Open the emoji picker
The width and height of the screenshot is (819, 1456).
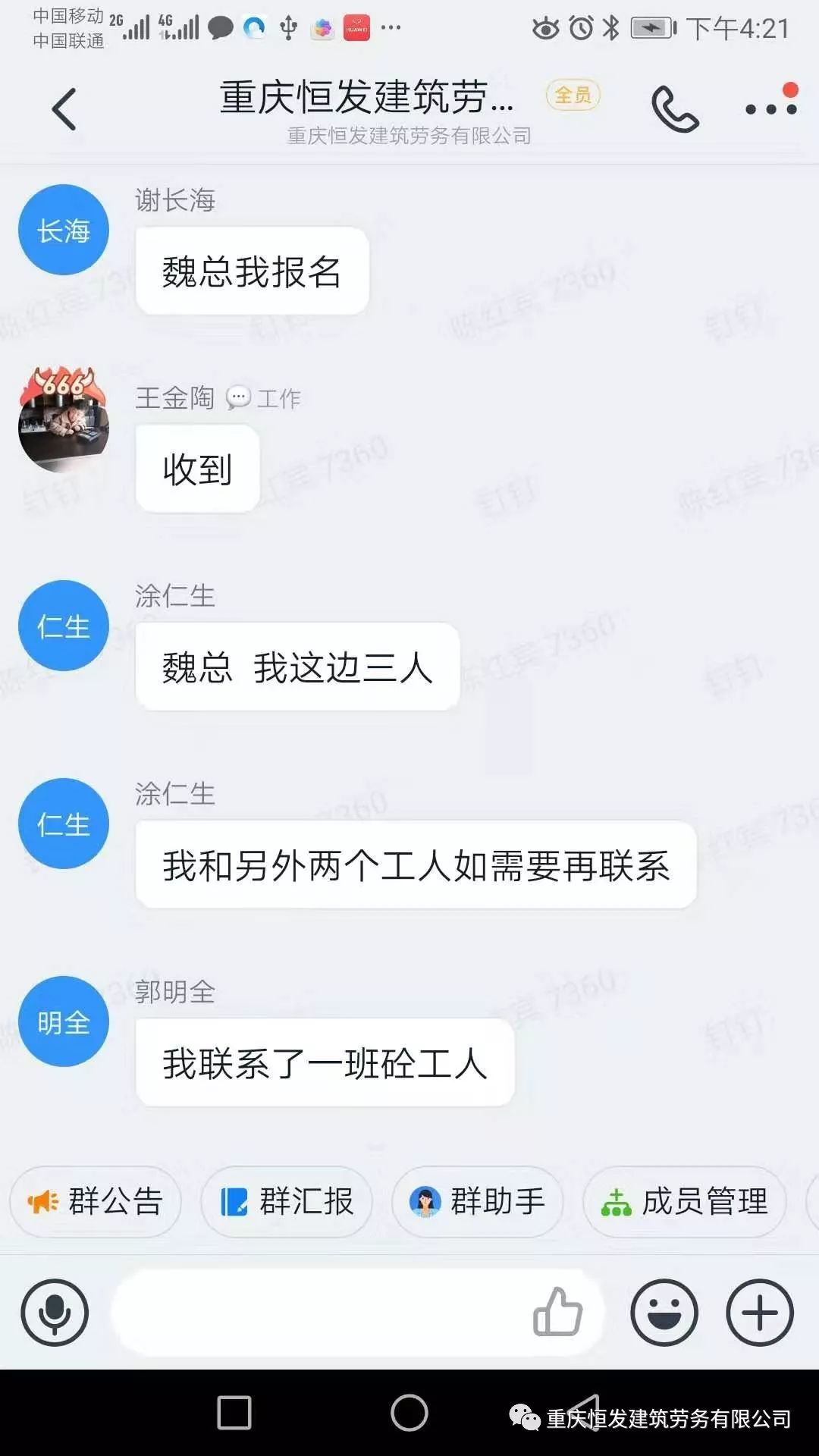click(x=664, y=1313)
